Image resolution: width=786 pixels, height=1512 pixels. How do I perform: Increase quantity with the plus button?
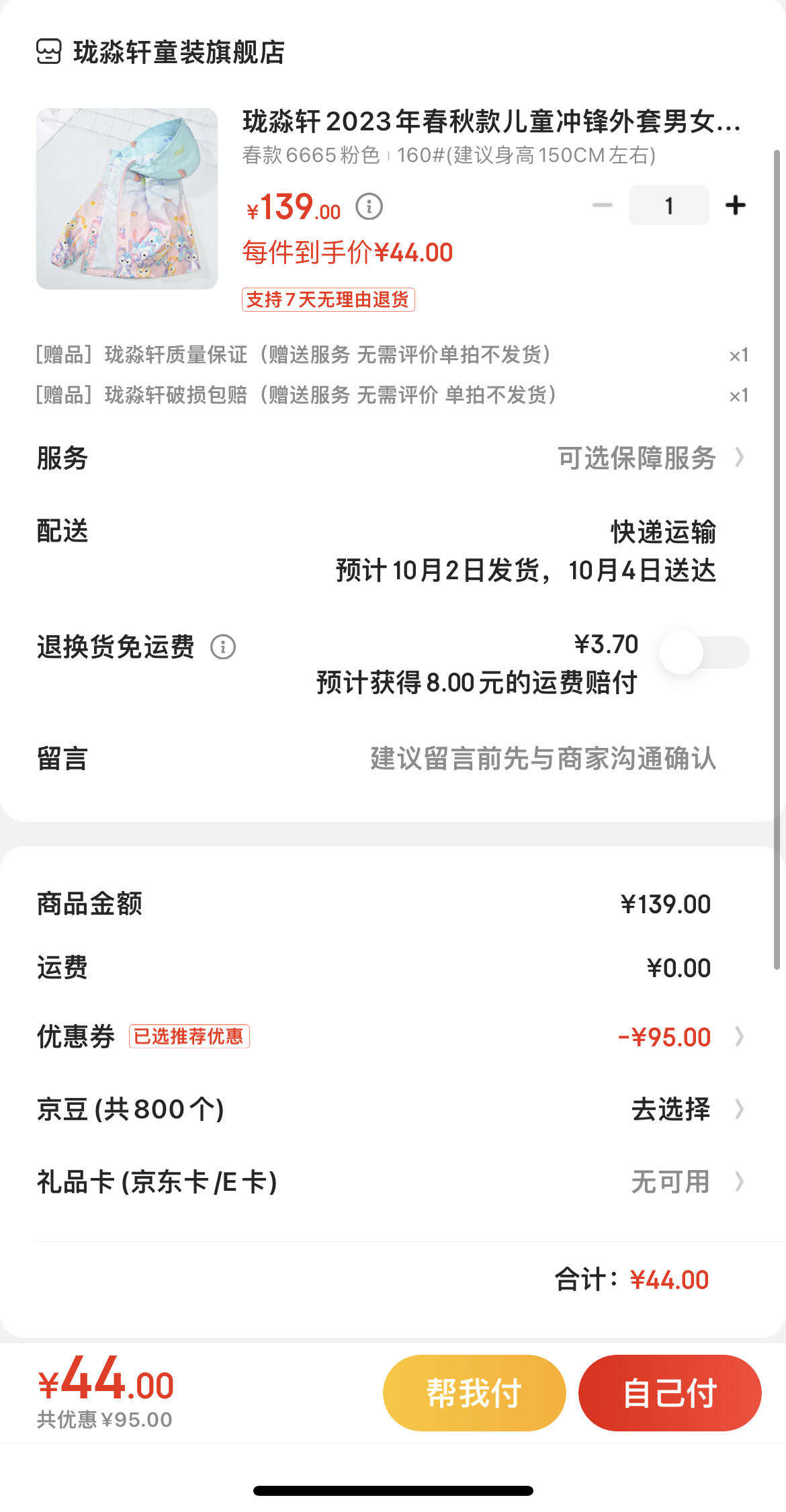click(736, 205)
